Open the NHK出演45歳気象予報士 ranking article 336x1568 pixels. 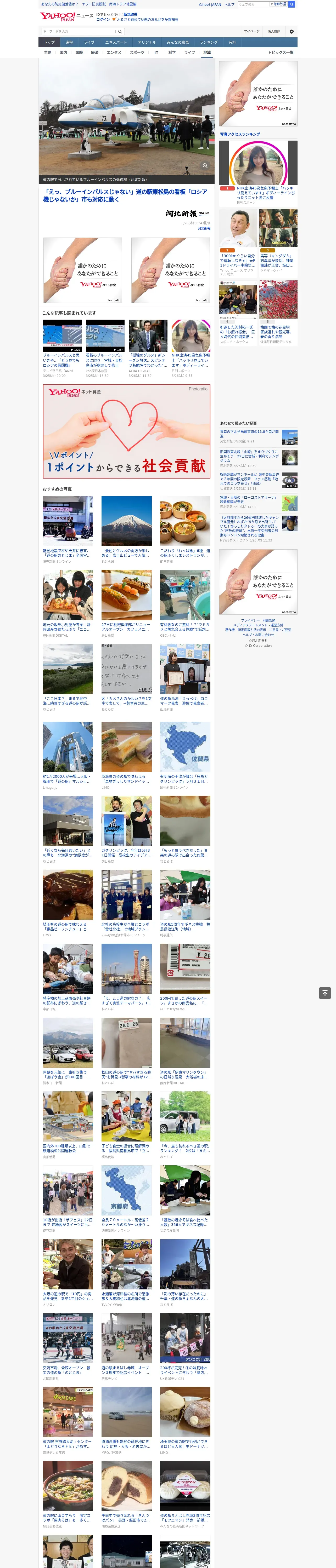pyautogui.click(x=266, y=193)
